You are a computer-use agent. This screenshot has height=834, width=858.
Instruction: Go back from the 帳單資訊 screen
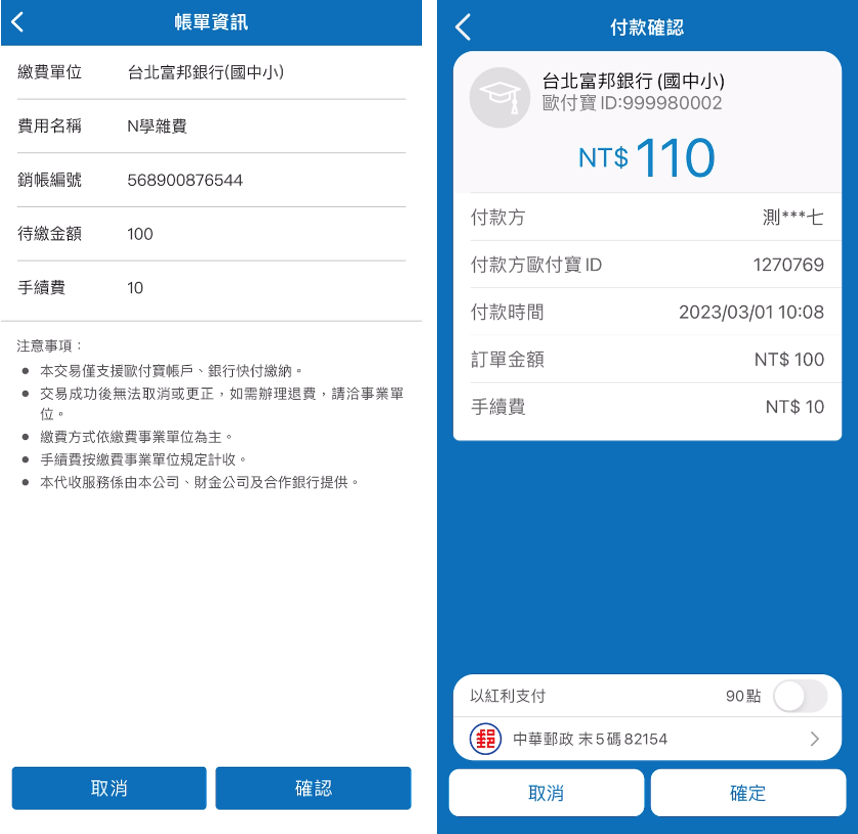pos(17,22)
